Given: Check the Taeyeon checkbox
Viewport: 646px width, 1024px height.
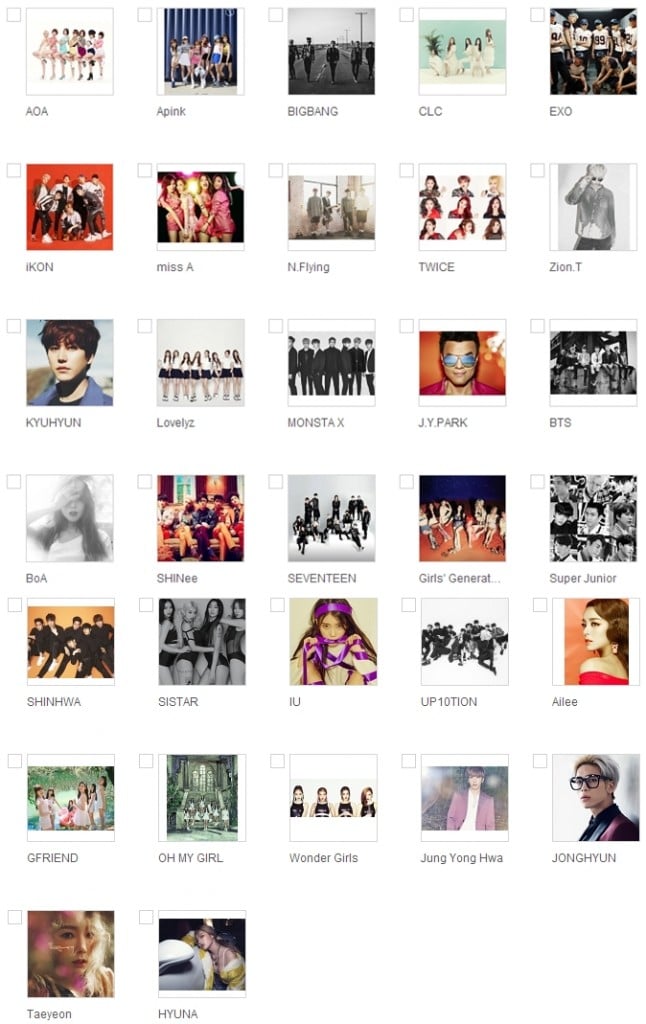Looking at the screenshot, I should click(14, 917).
